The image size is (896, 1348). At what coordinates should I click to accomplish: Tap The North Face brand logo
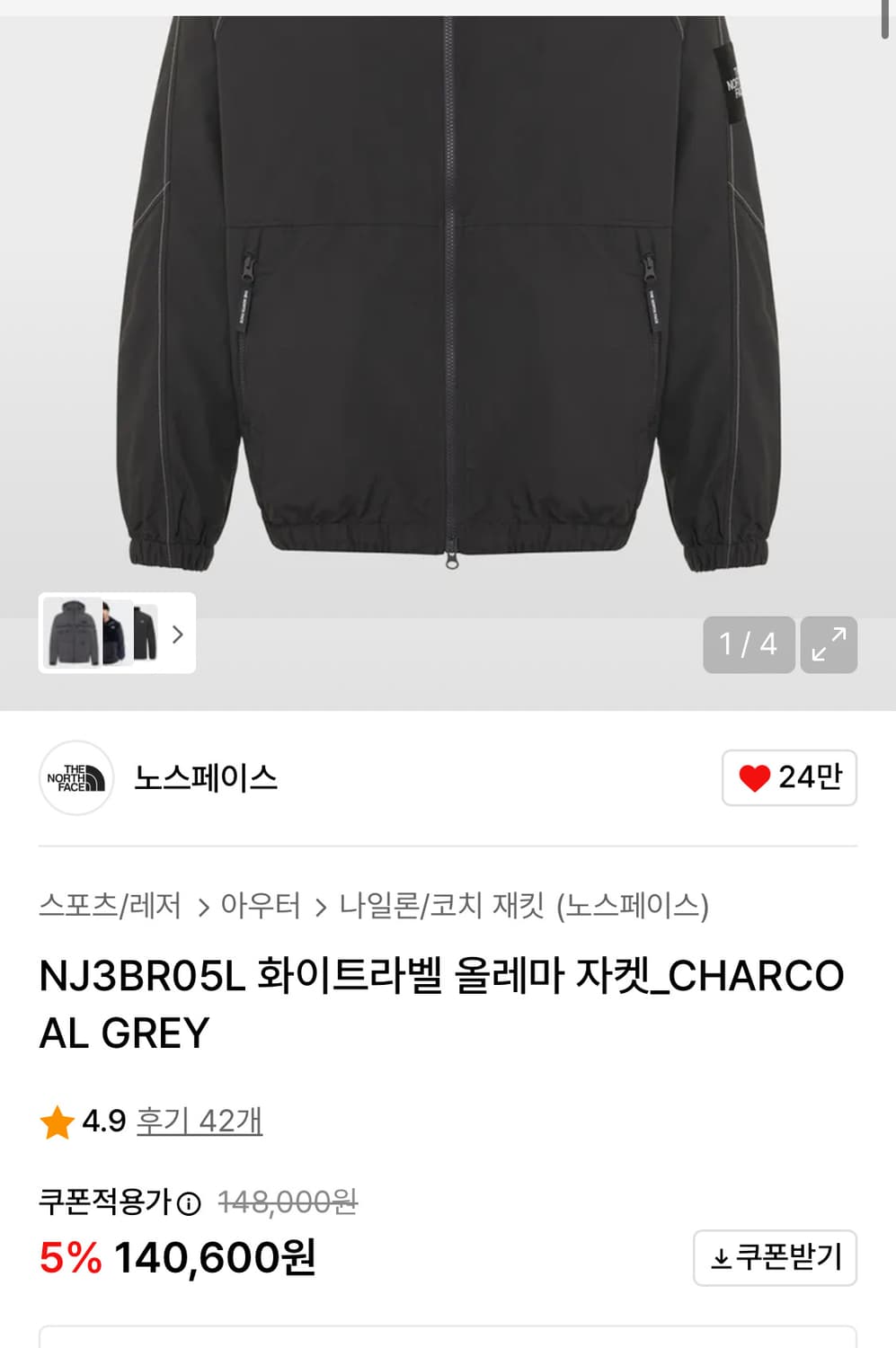76,779
